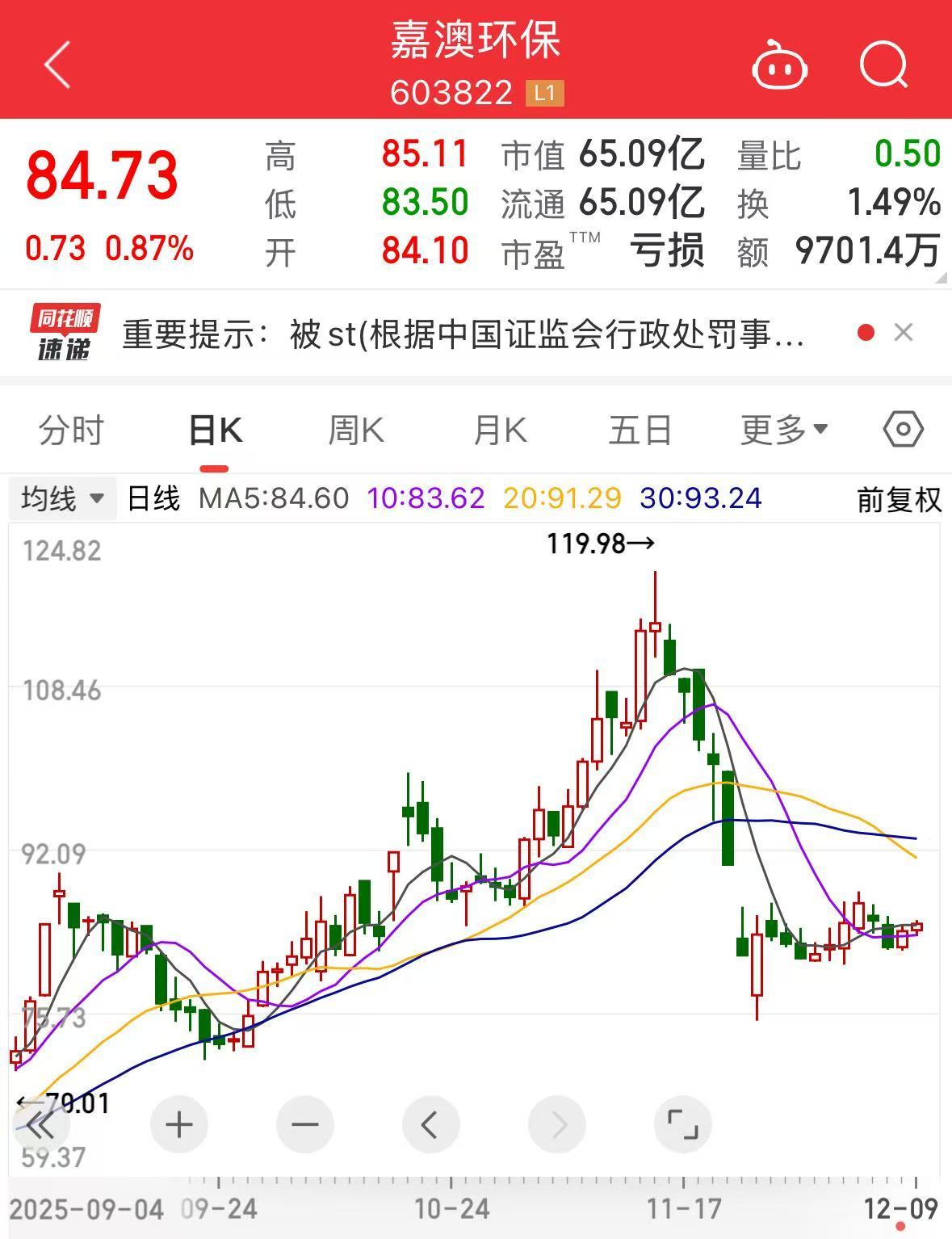The height and width of the screenshot is (1239, 952).
Task: Go back with the arrow button
Action: (57, 64)
